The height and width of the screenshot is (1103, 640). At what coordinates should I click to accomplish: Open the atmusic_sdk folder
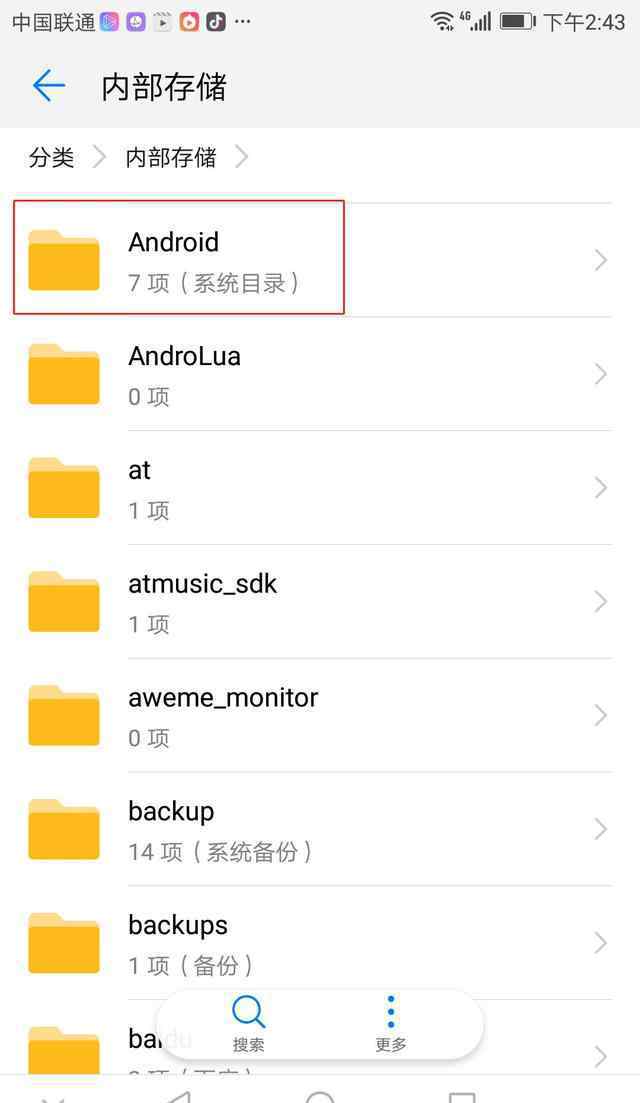320,602
